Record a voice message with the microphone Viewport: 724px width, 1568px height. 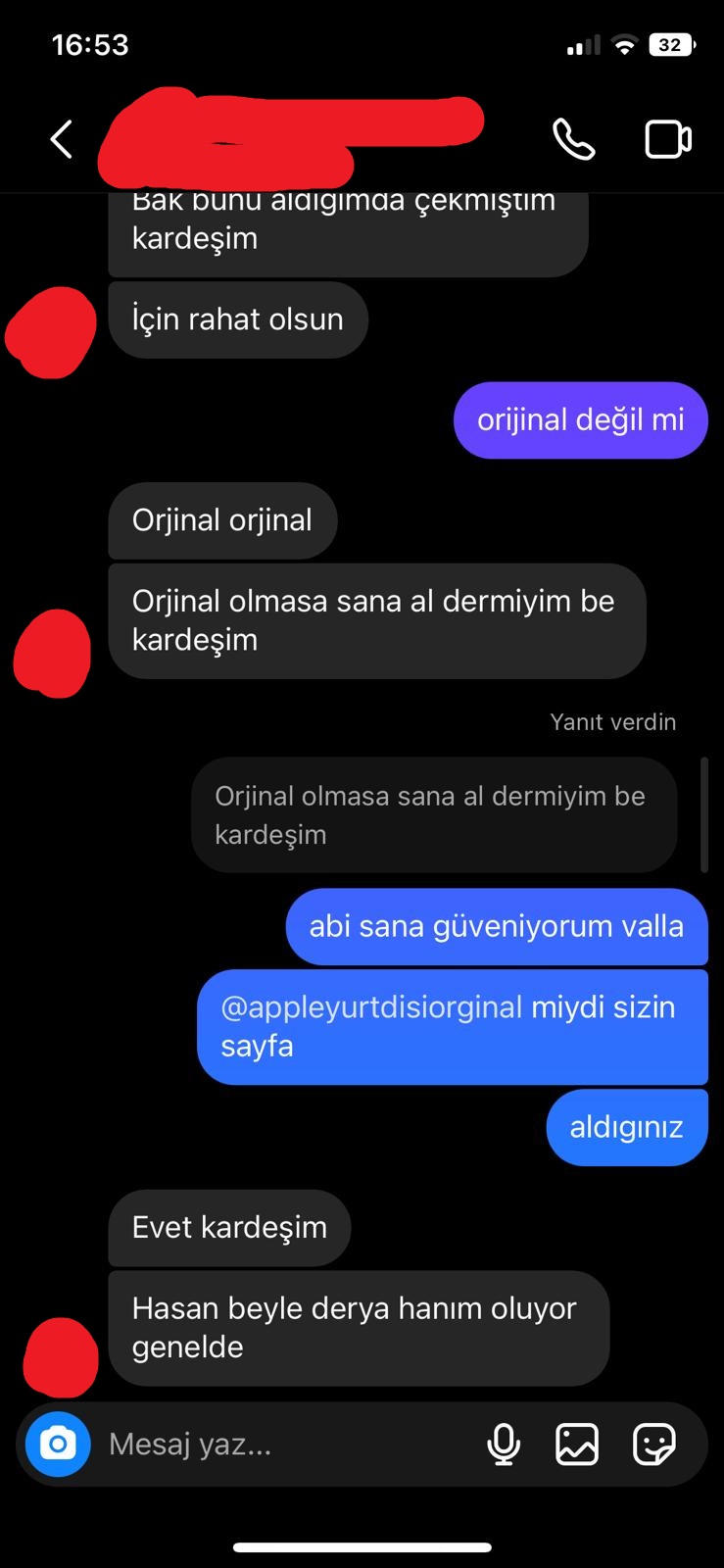coord(504,1444)
